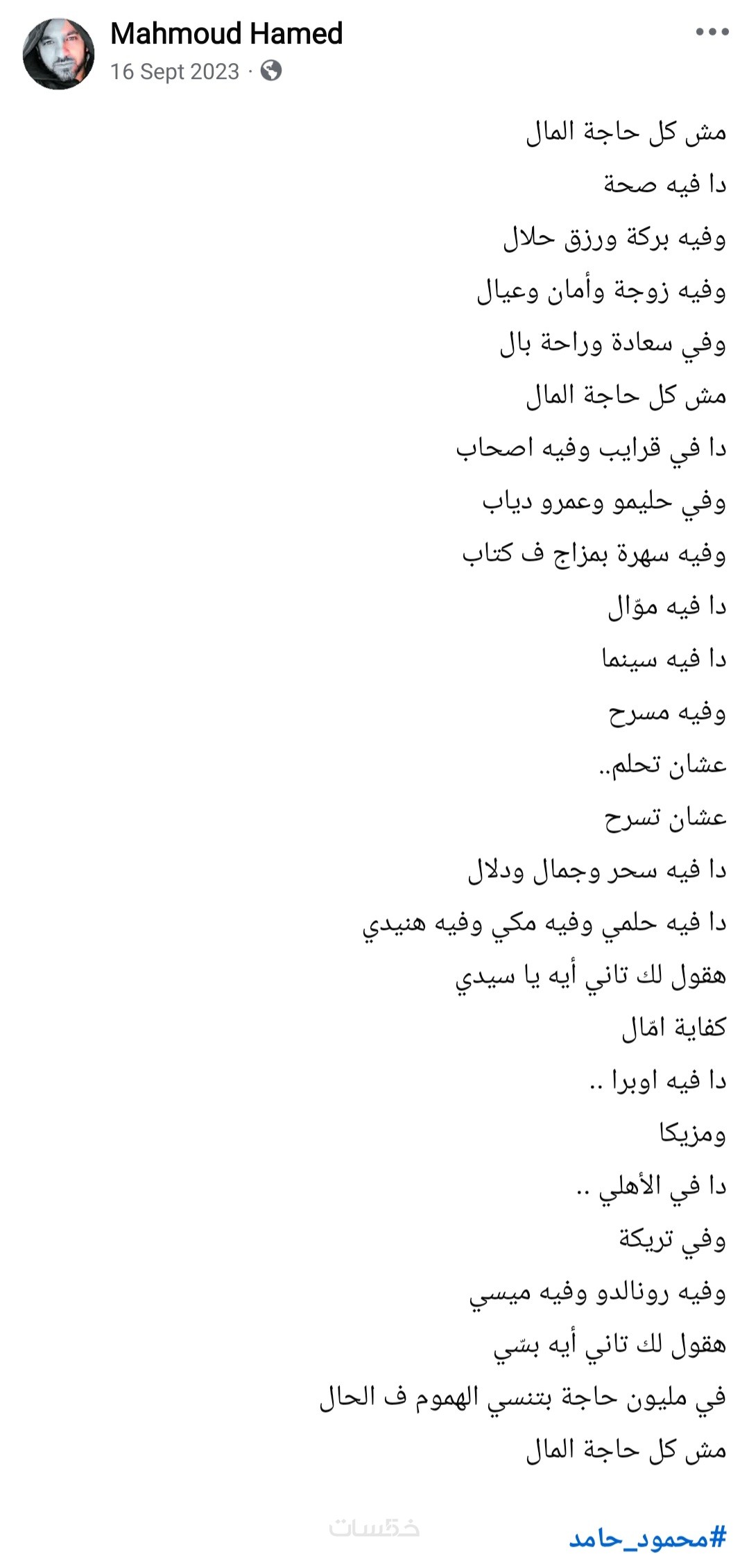Open Mahmoud Hamed's profile picture

coord(58,53)
